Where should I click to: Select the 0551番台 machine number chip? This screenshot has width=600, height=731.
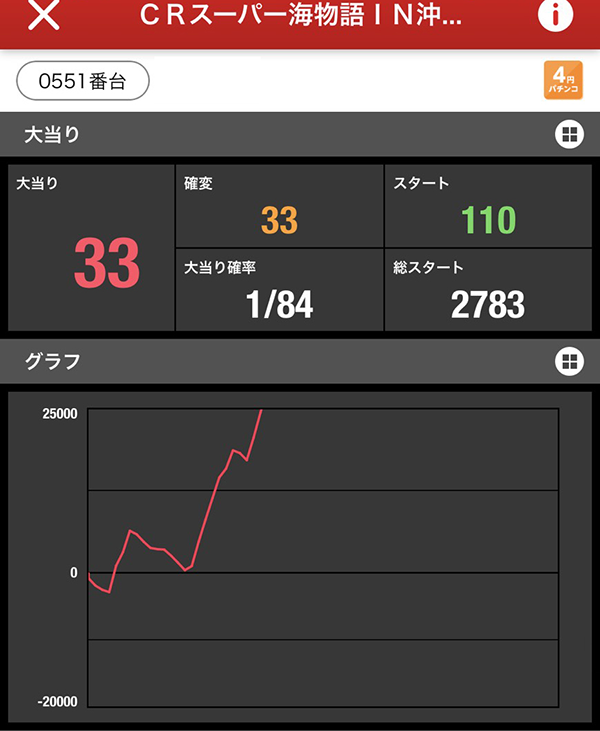pyautogui.click(x=83, y=81)
